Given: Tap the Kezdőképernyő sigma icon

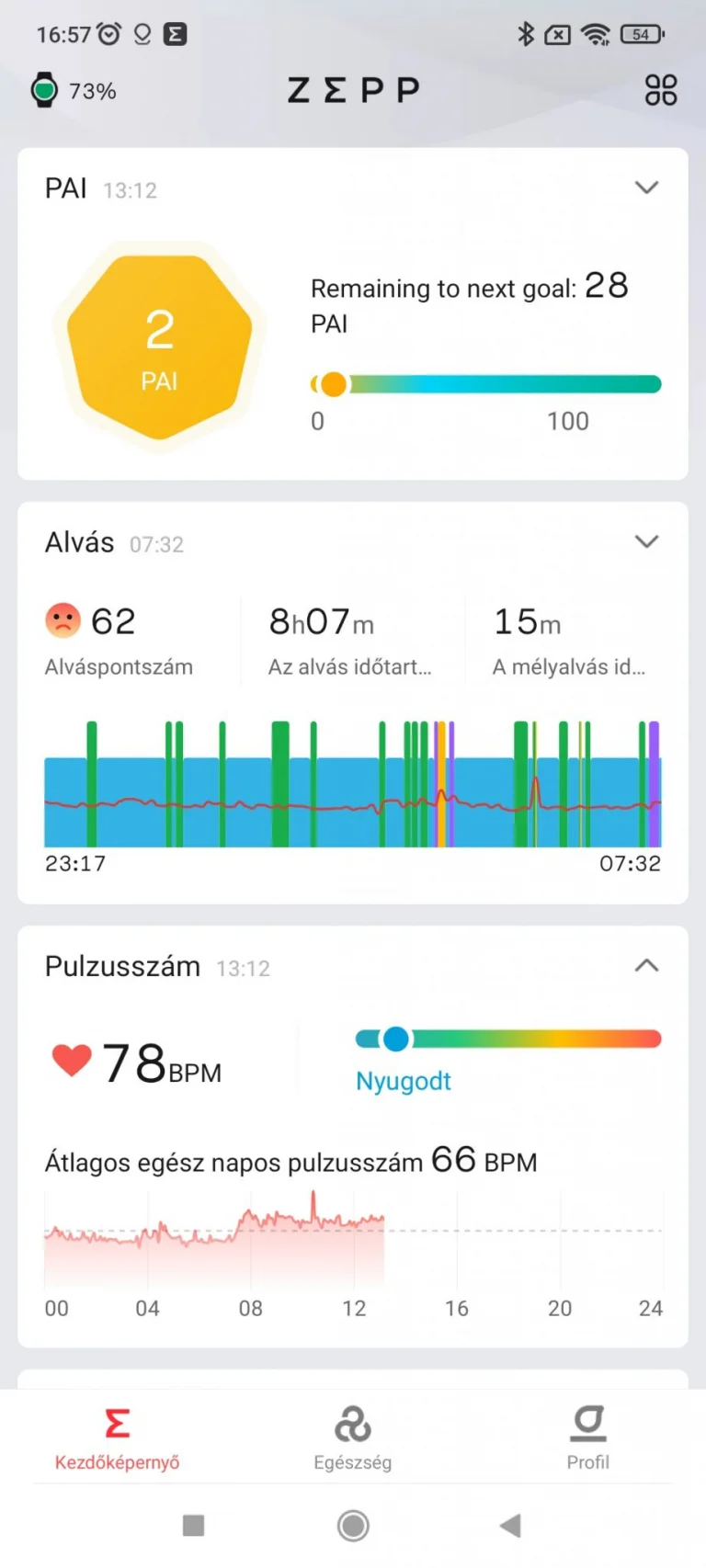Looking at the screenshot, I should (x=116, y=1423).
